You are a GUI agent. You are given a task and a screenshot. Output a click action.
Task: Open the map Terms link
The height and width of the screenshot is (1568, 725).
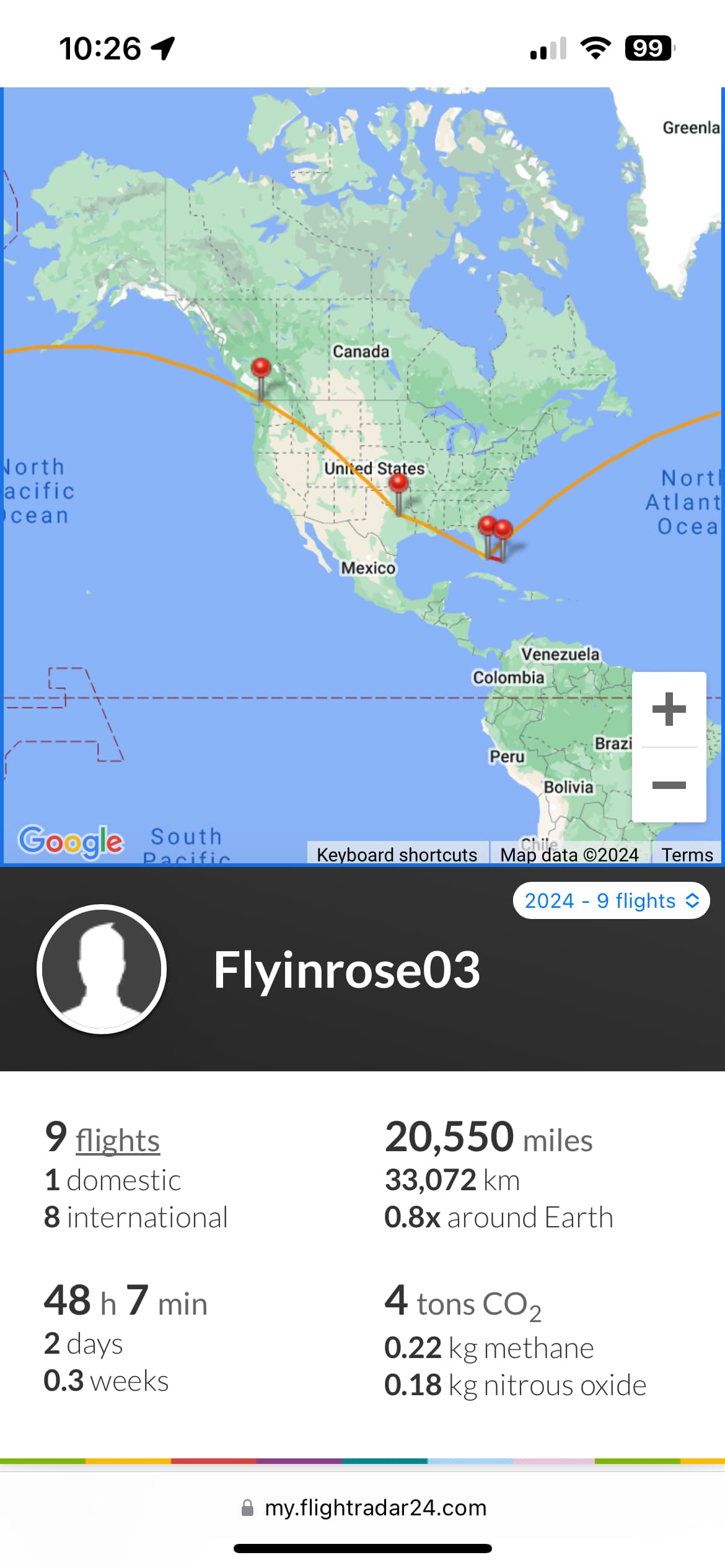click(687, 855)
